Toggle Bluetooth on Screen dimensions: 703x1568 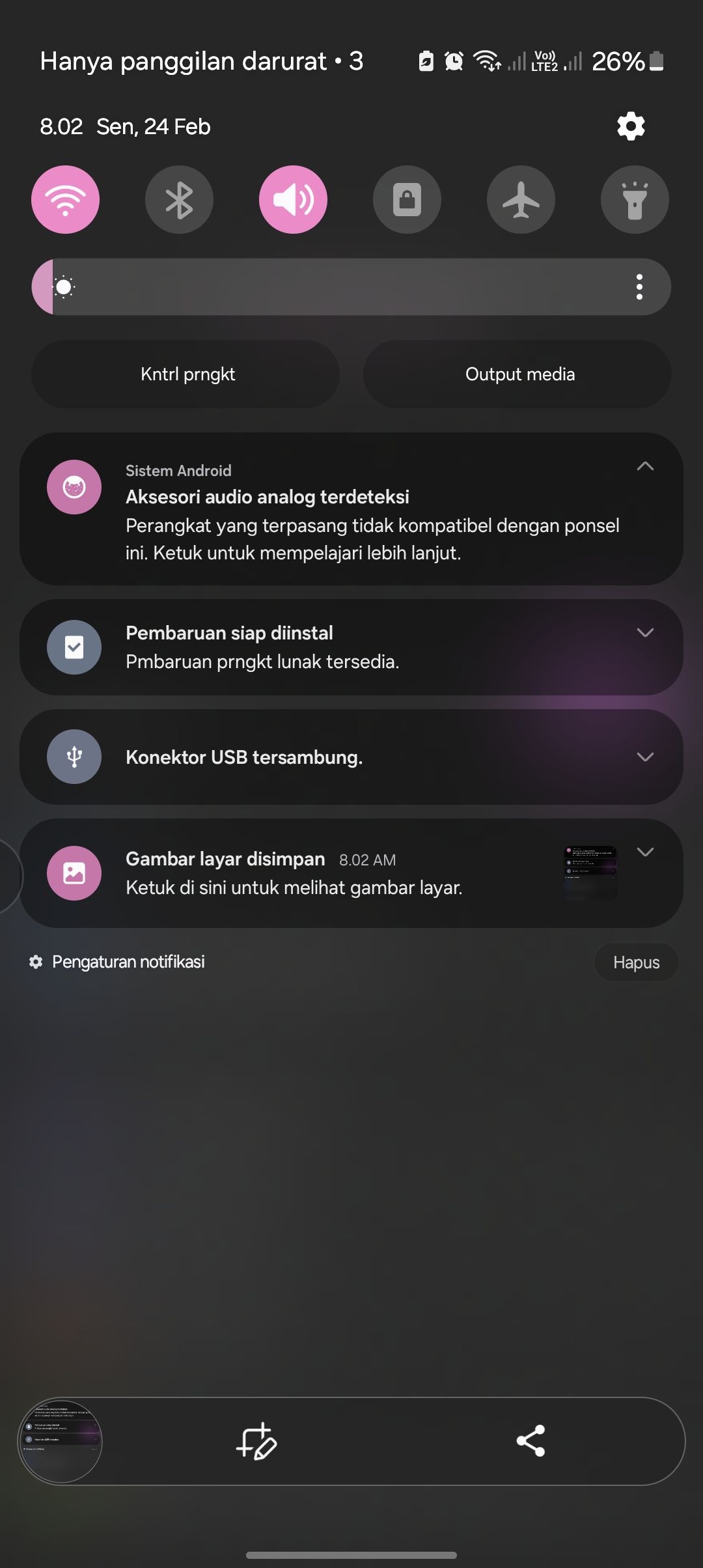(179, 200)
